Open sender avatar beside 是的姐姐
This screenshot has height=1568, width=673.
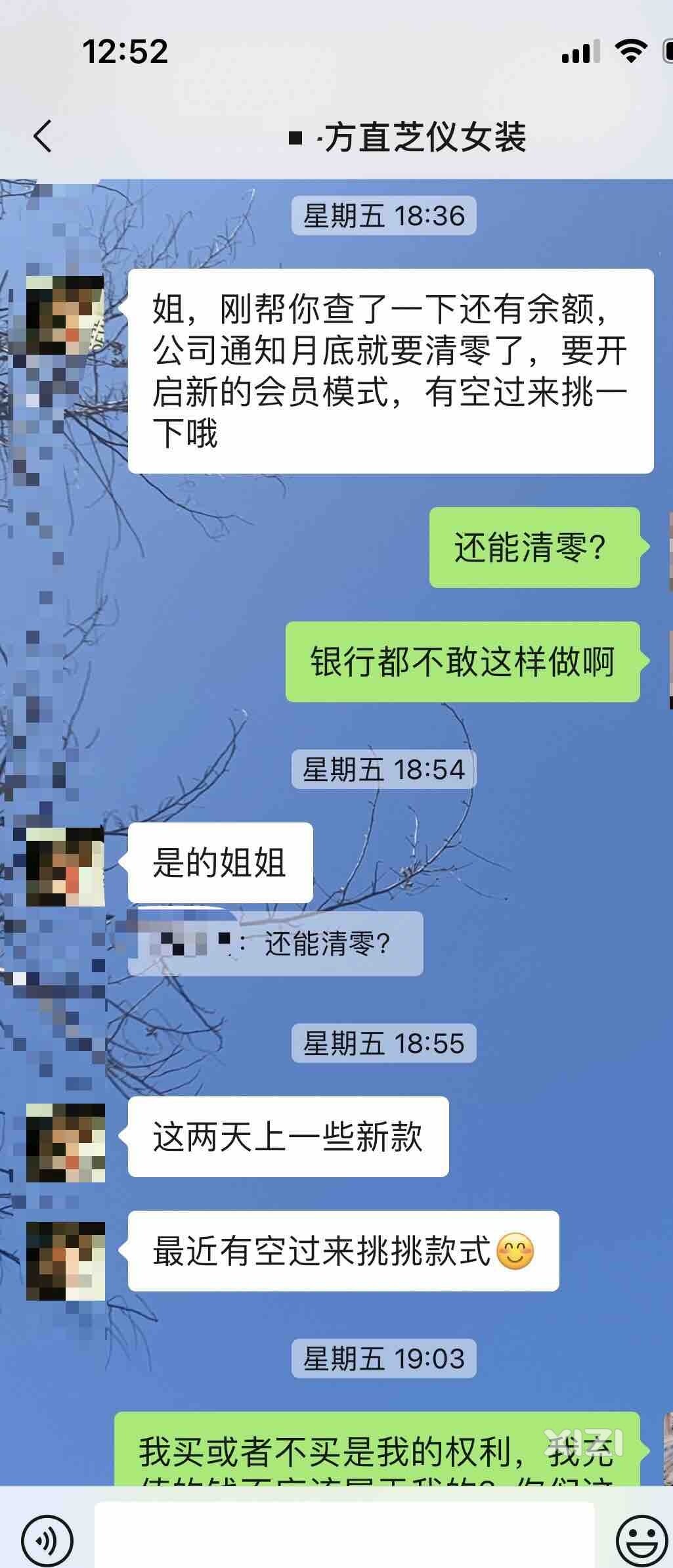[65, 867]
